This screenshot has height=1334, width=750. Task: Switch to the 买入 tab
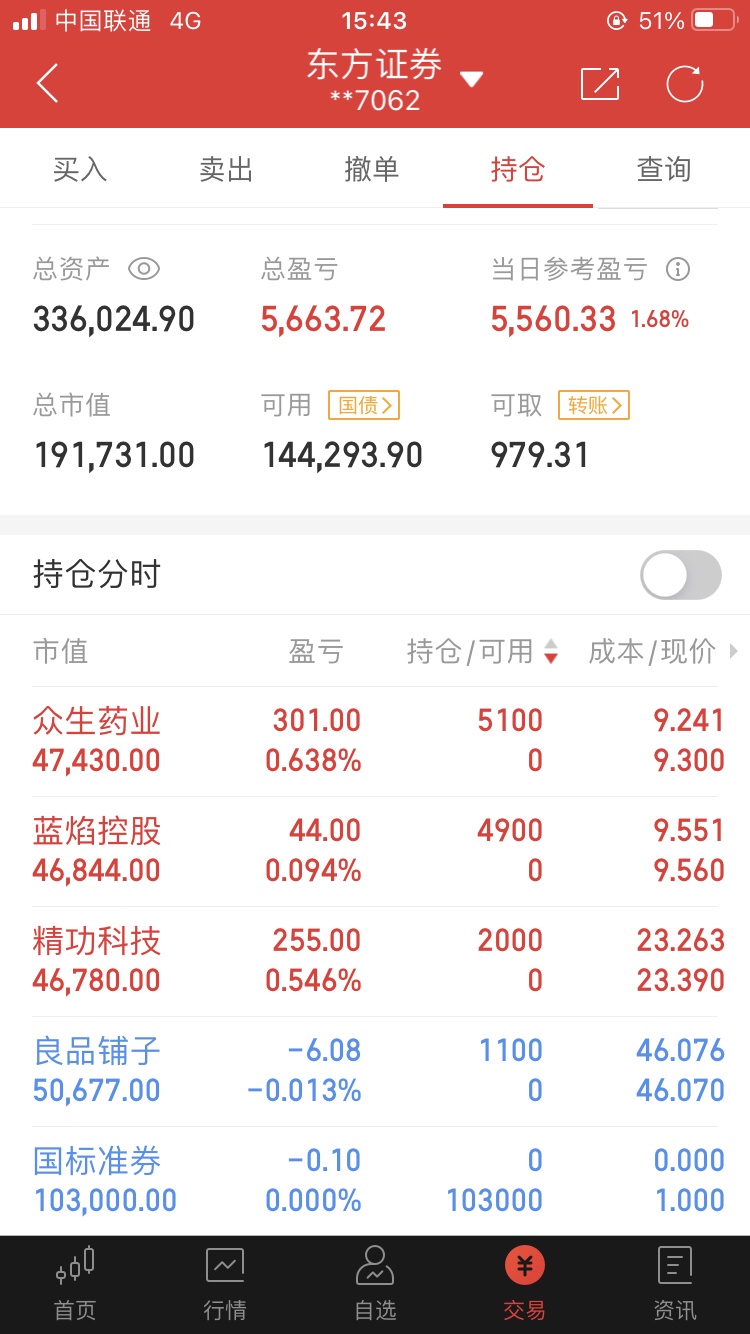coord(80,170)
